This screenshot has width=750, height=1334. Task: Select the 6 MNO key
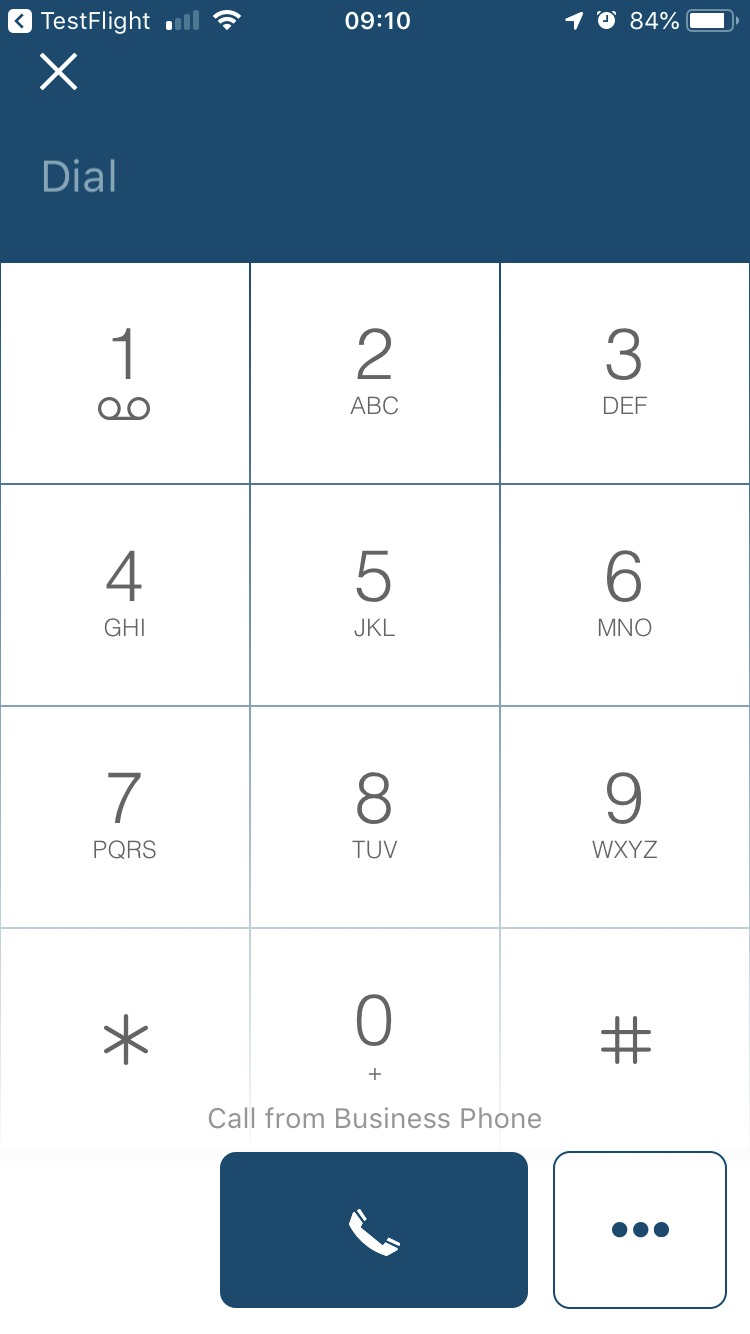click(x=625, y=595)
